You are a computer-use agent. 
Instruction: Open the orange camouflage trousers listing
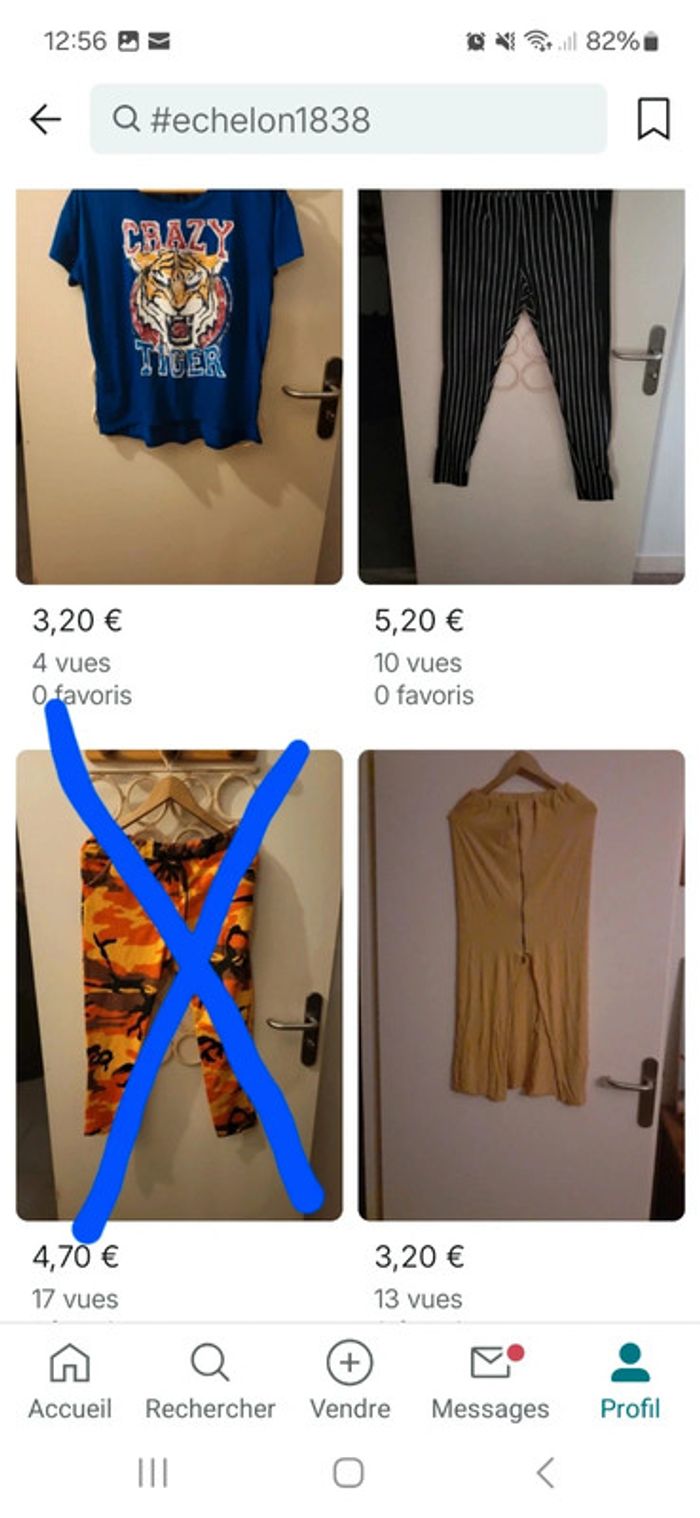179,985
